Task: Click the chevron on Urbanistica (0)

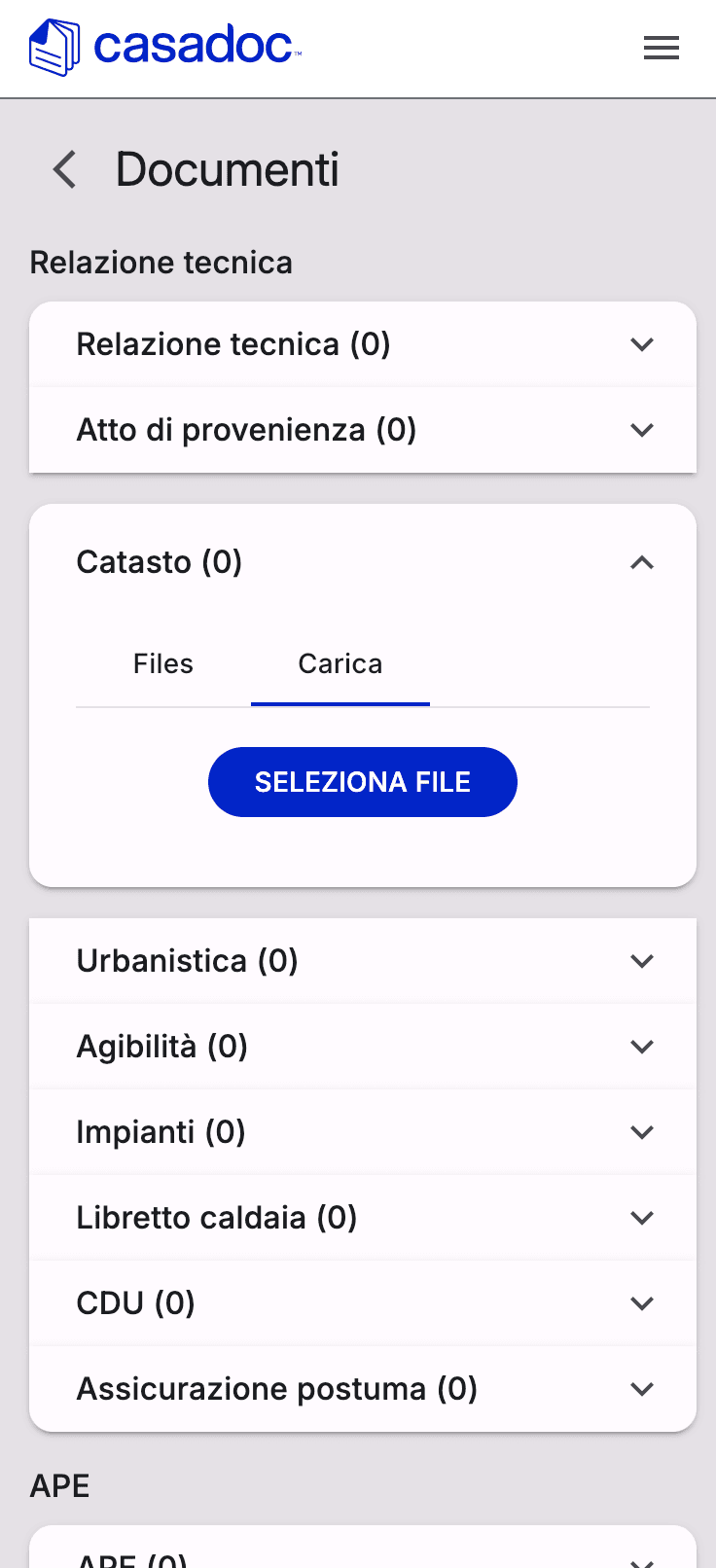Action: (x=642, y=960)
